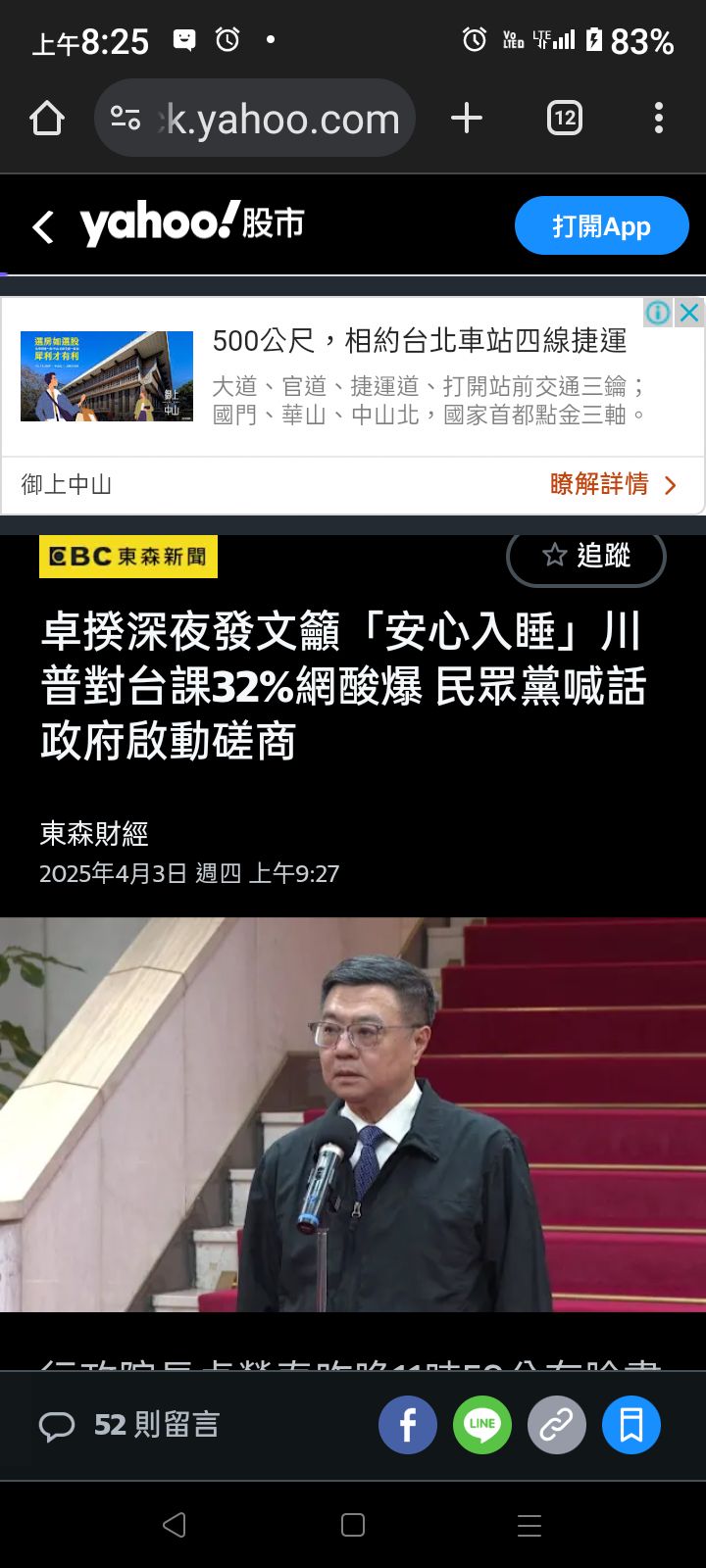Screen dimensions: 706x1568
Task: Open recent apps from navigation bar
Action: (529, 1525)
